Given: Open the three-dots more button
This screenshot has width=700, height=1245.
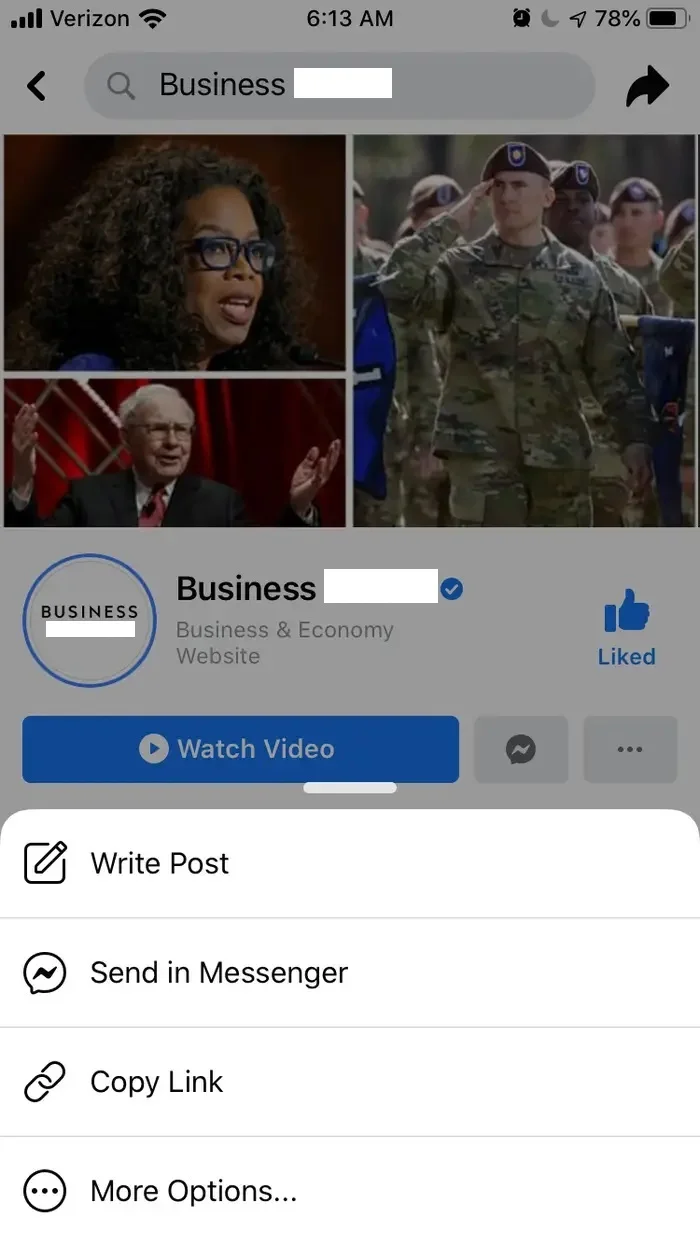Looking at the screenshot, I should tap(630, 749).
